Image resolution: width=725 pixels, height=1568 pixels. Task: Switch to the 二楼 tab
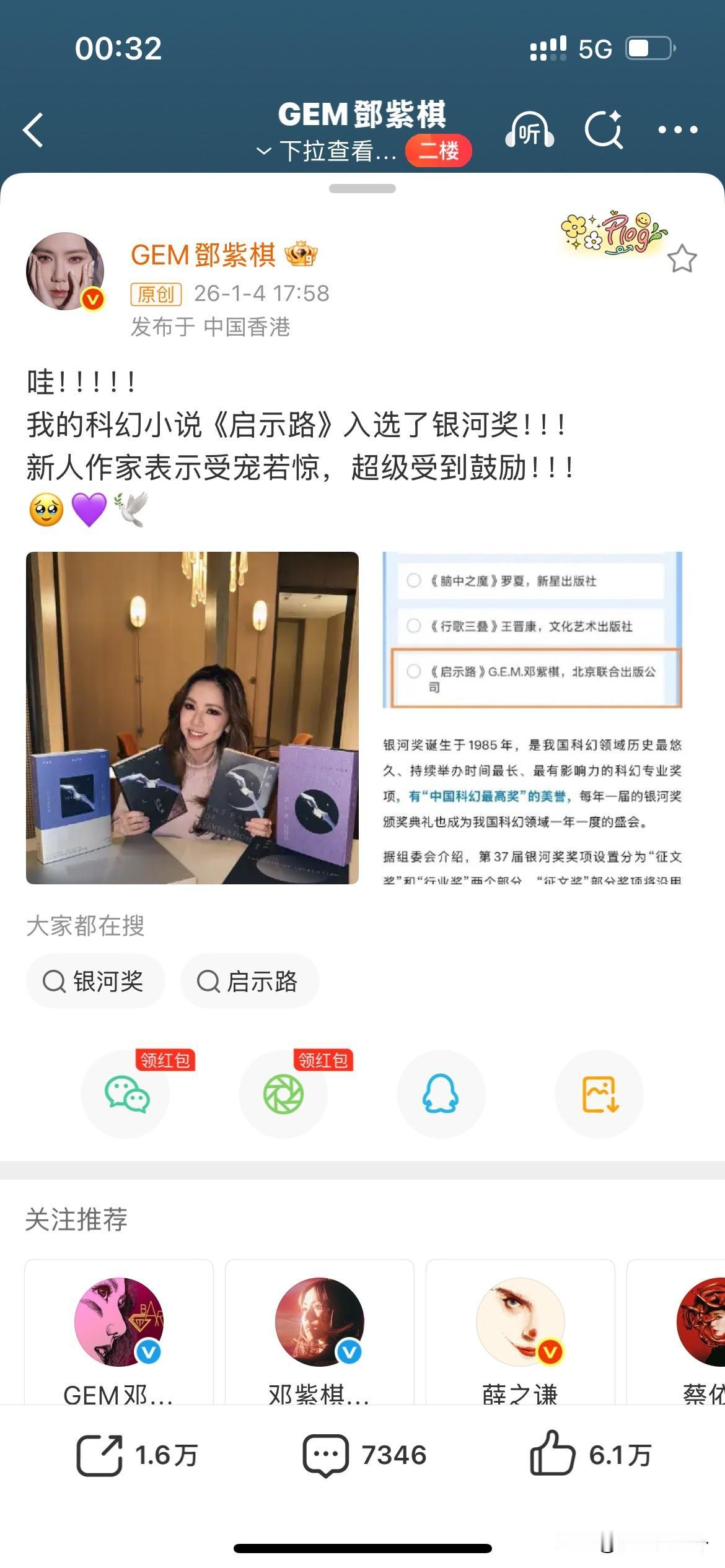(439, 152)
